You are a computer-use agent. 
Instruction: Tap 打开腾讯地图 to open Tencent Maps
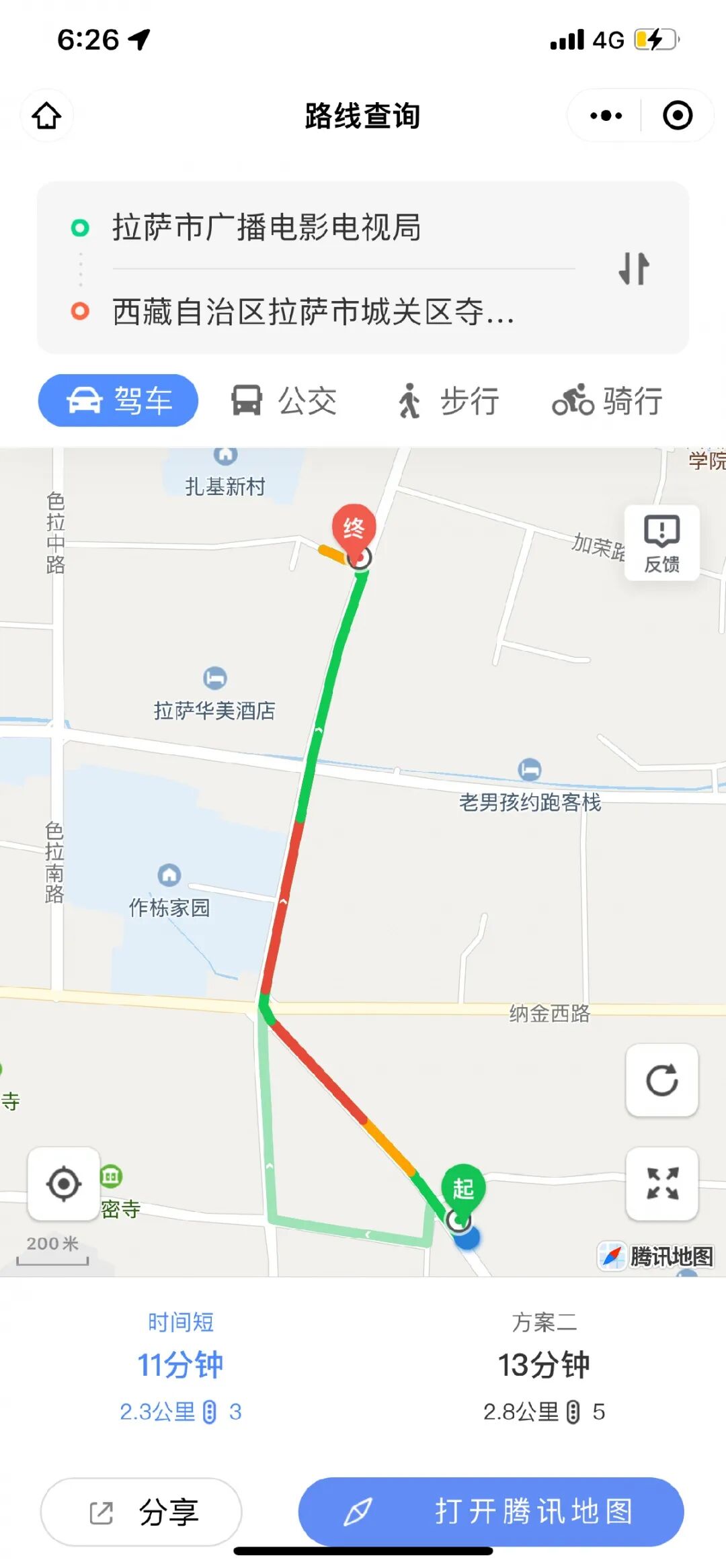[491, 1512]
